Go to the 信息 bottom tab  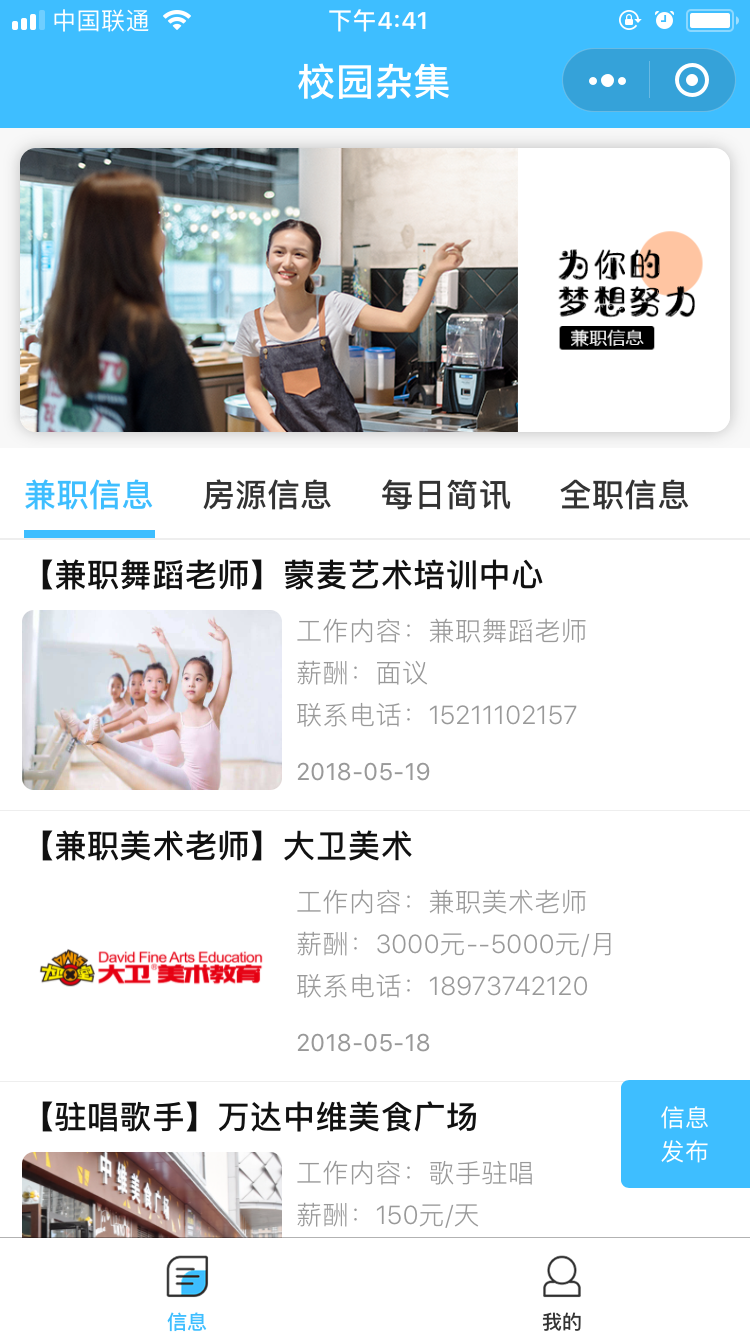pyautogui.click(x=187, y=1293)
